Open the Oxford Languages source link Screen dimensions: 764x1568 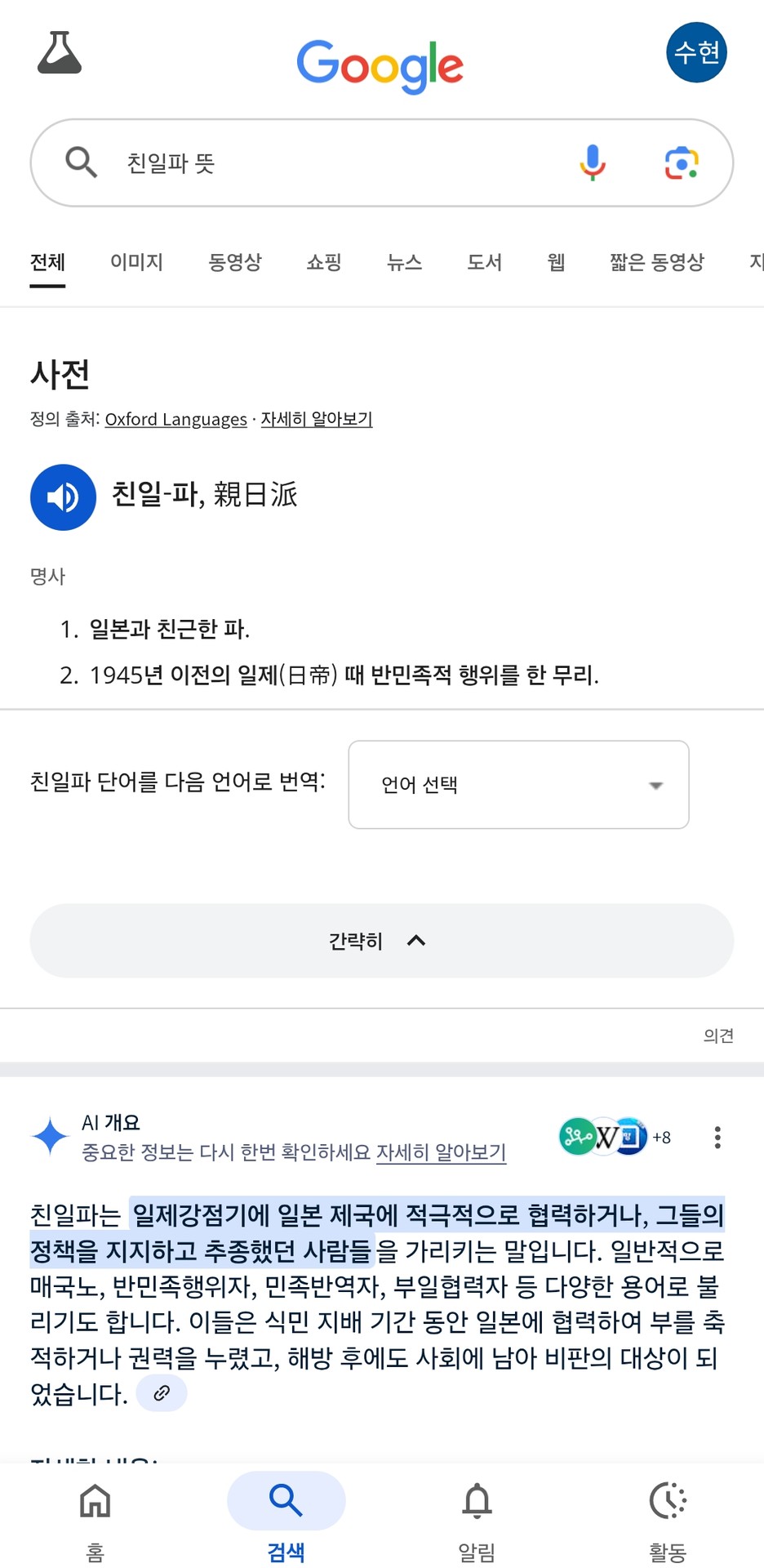(x=175, y=419)
